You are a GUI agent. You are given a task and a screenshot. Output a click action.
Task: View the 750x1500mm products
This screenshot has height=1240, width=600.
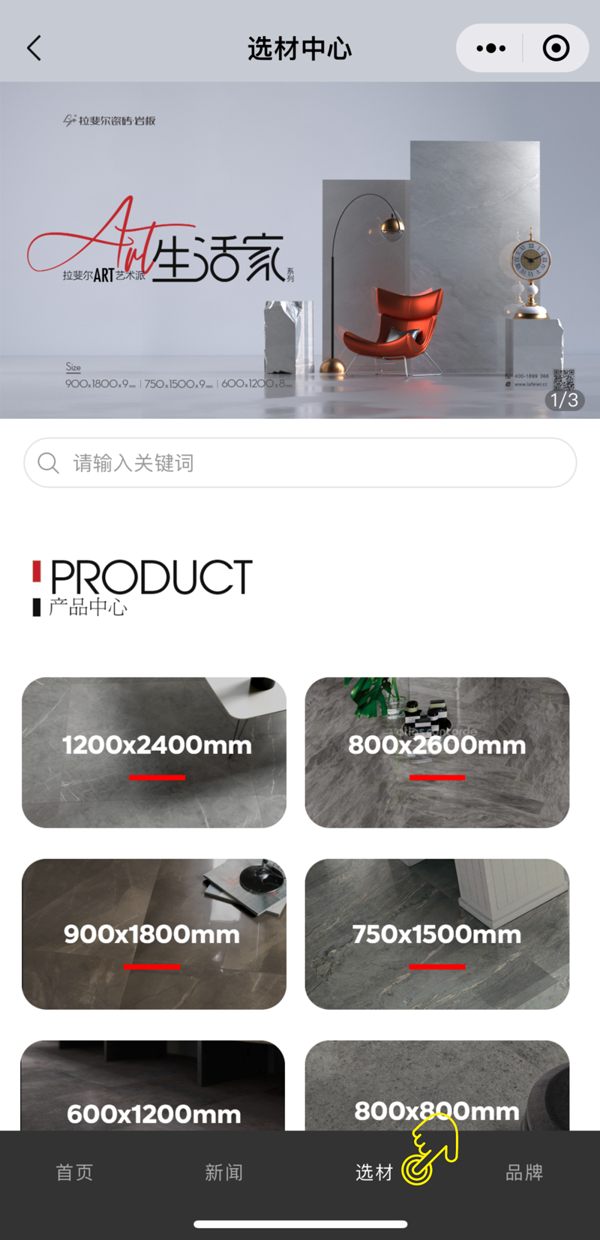(437, 934)
